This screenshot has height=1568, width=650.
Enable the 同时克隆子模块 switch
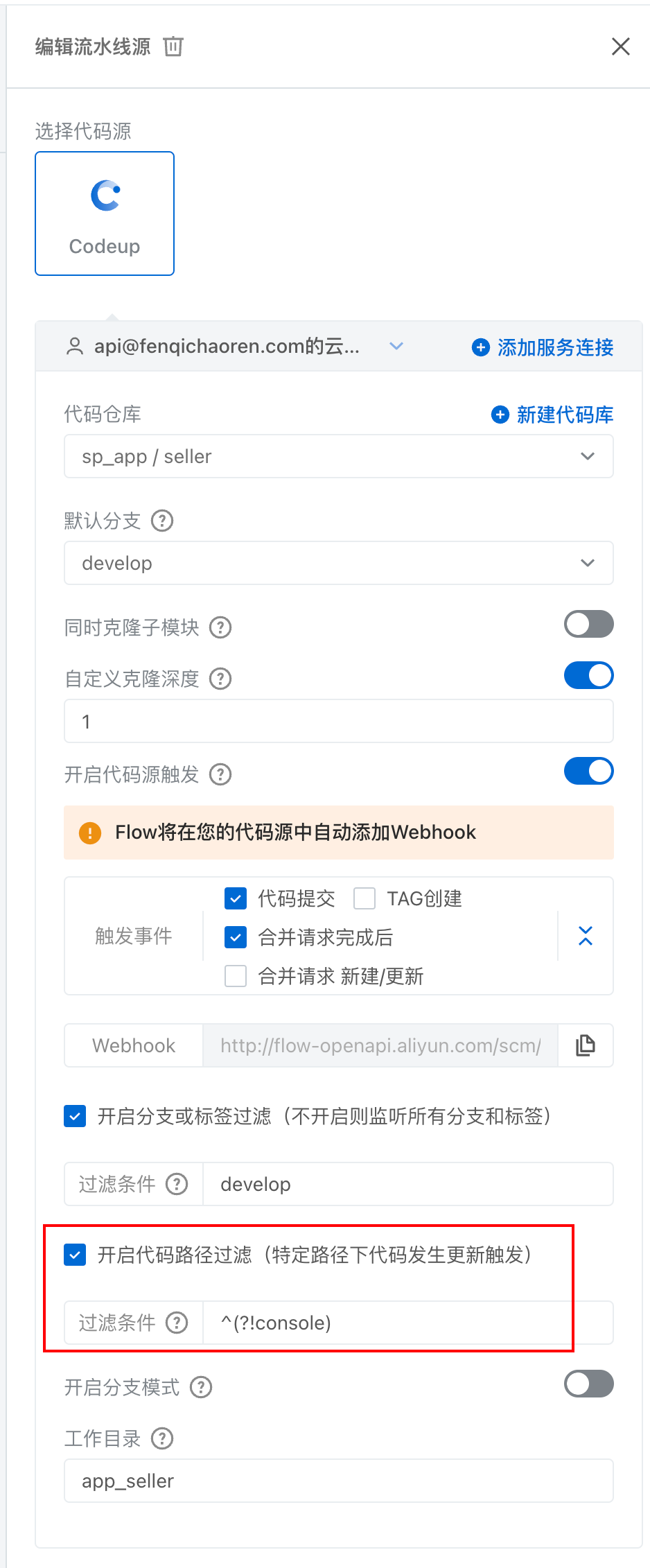(588, 624)
